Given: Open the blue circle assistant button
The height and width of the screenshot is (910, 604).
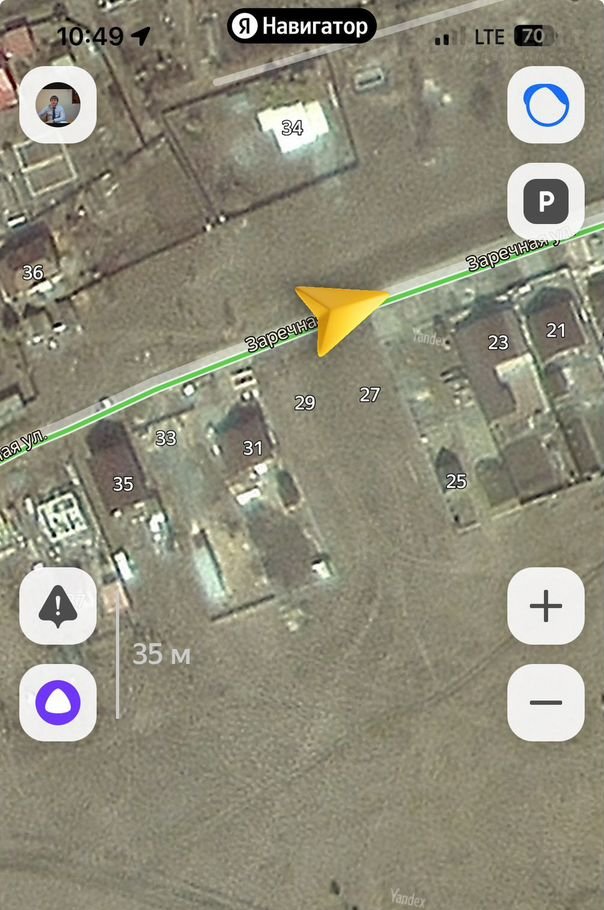Looking at the screenshot, I should [546, 105].
